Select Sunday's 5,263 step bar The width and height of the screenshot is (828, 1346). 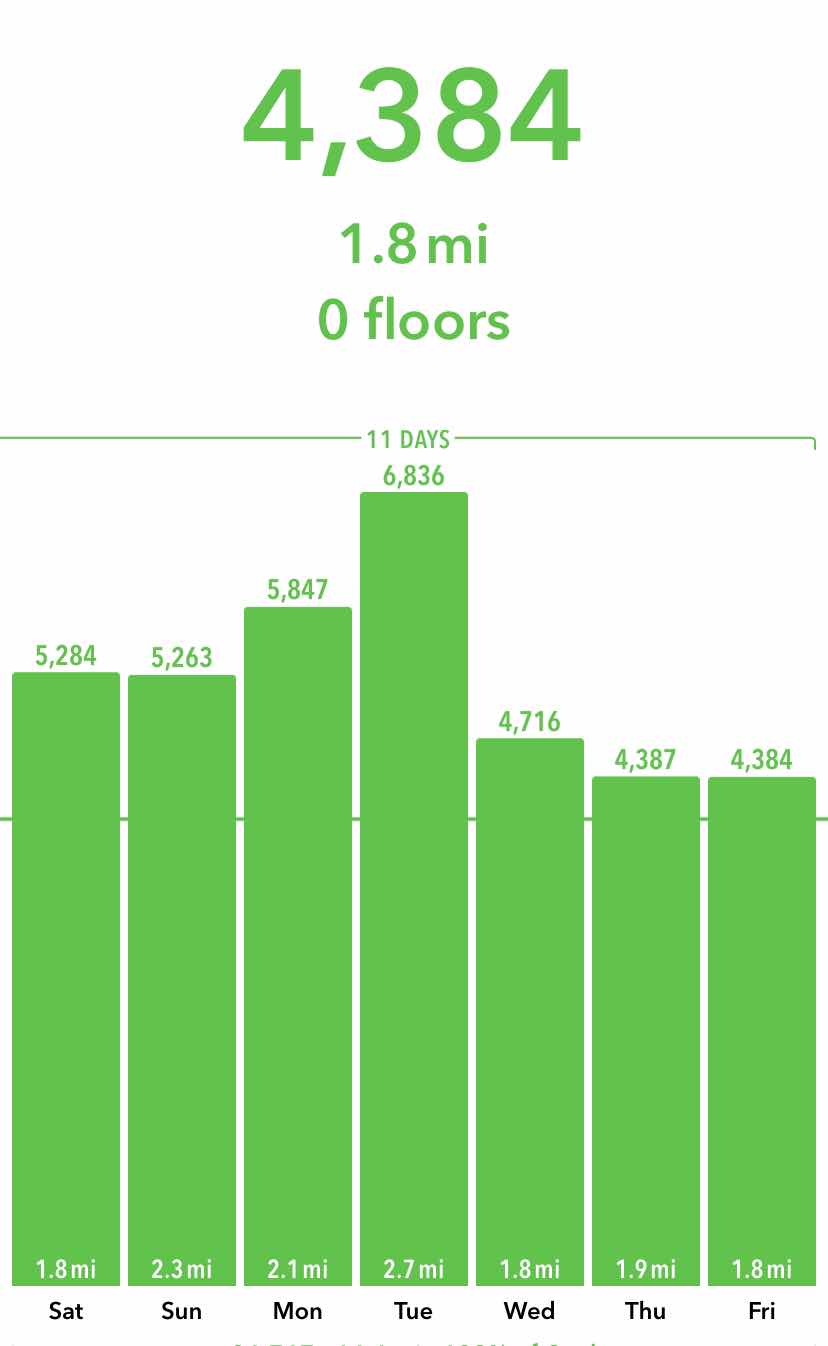point(182,981)
